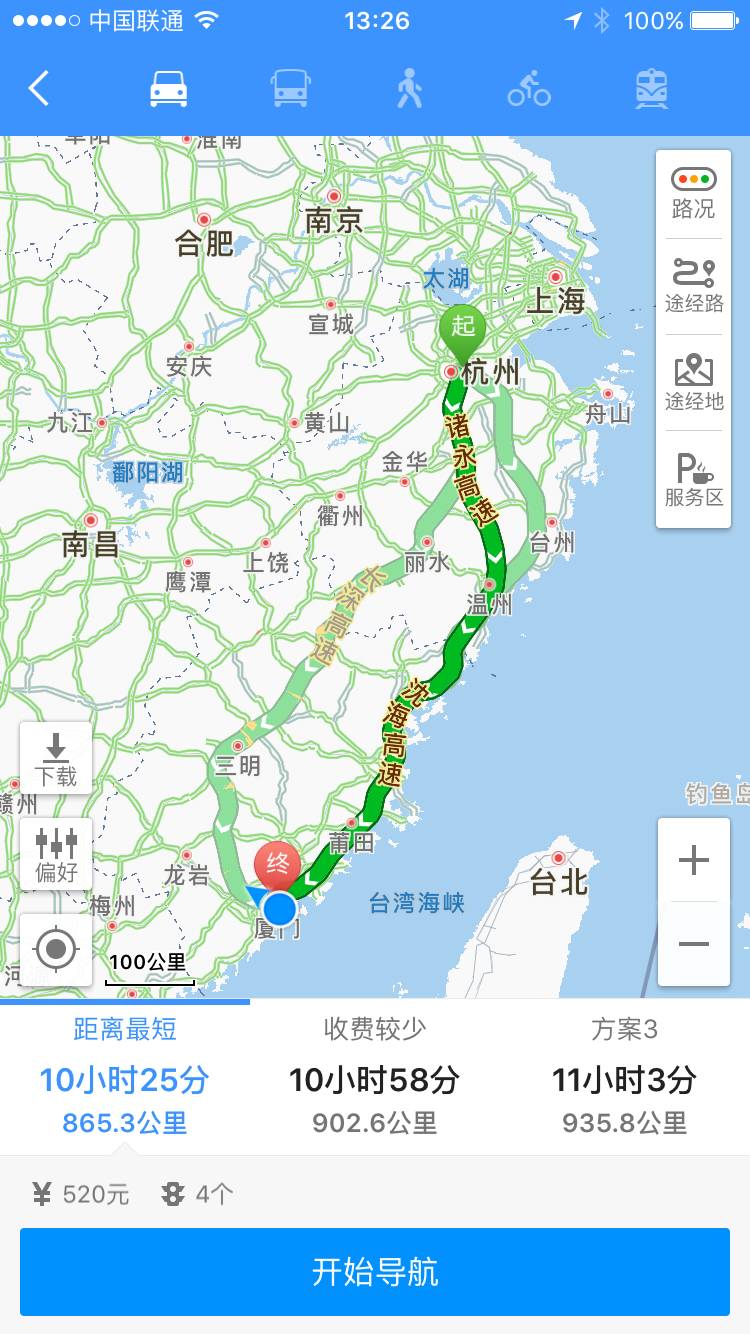Open 偏好 route preferences
Screen dimensions: 750x1334
[x=56, y=854]
